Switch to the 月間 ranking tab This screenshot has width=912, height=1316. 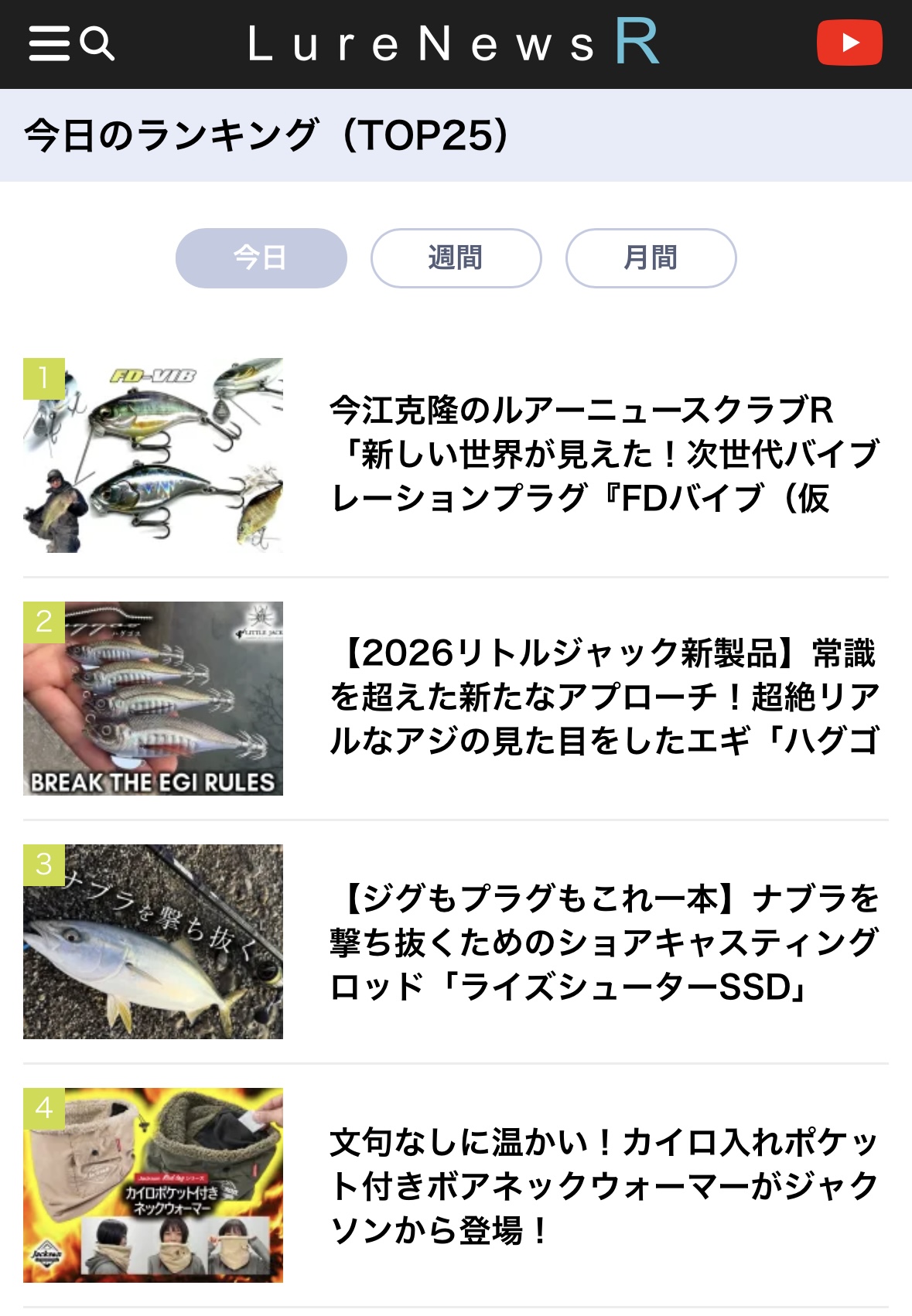tap(651, 258)
